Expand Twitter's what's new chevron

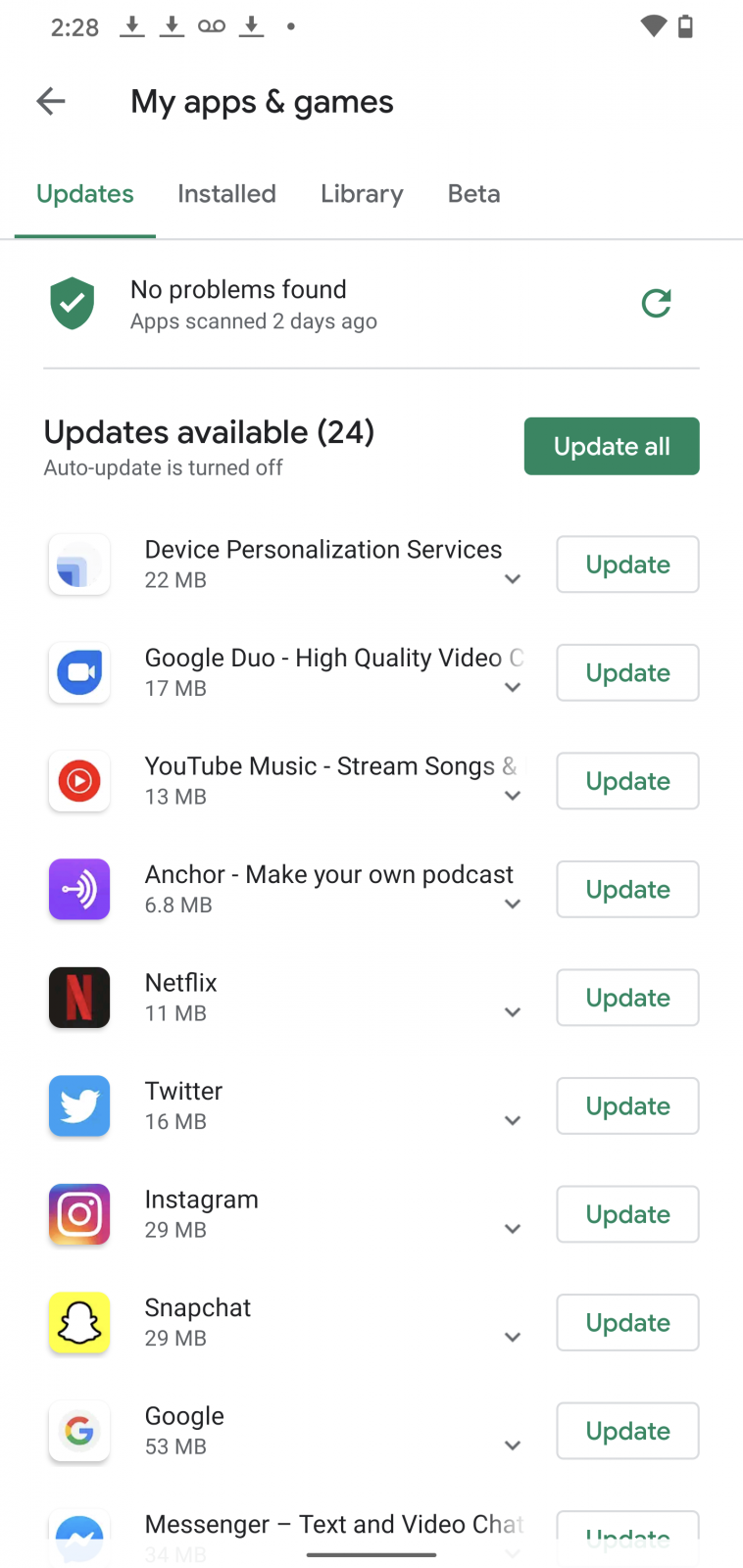[512, 1120]
